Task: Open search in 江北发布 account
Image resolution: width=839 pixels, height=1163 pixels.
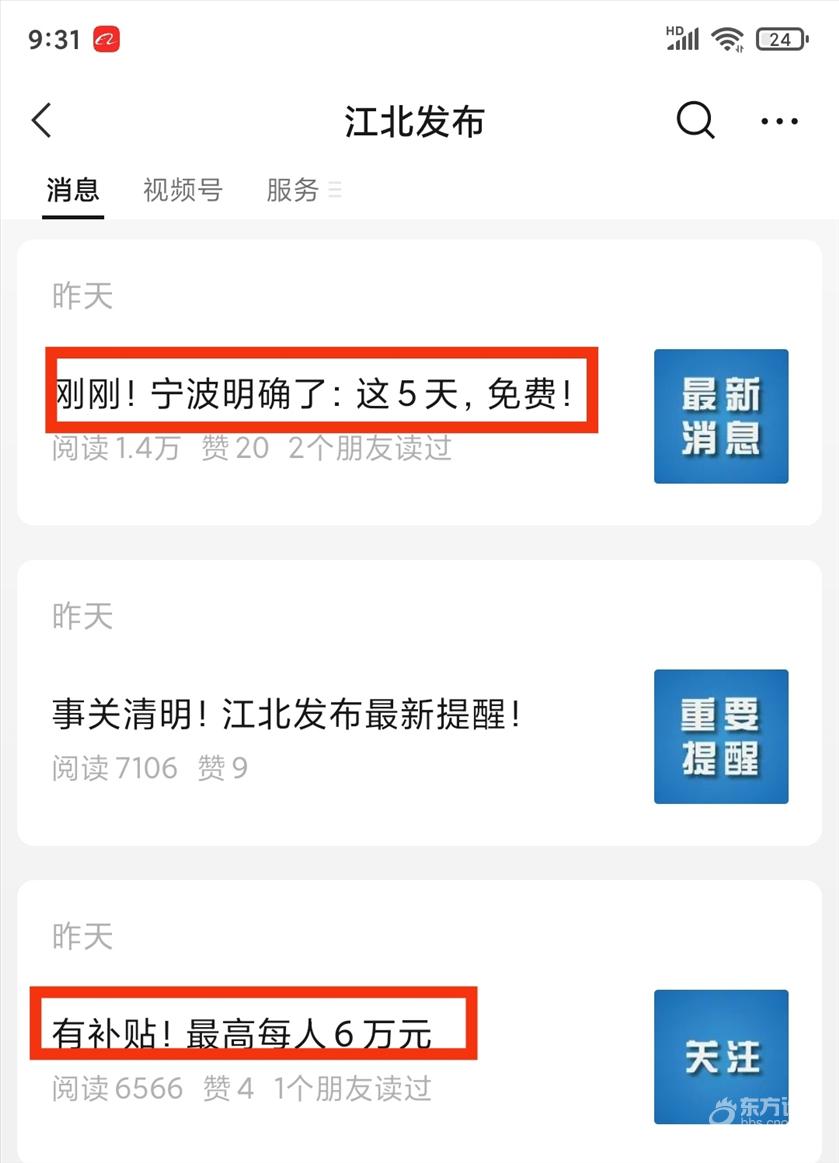Action: coord(695,121)
